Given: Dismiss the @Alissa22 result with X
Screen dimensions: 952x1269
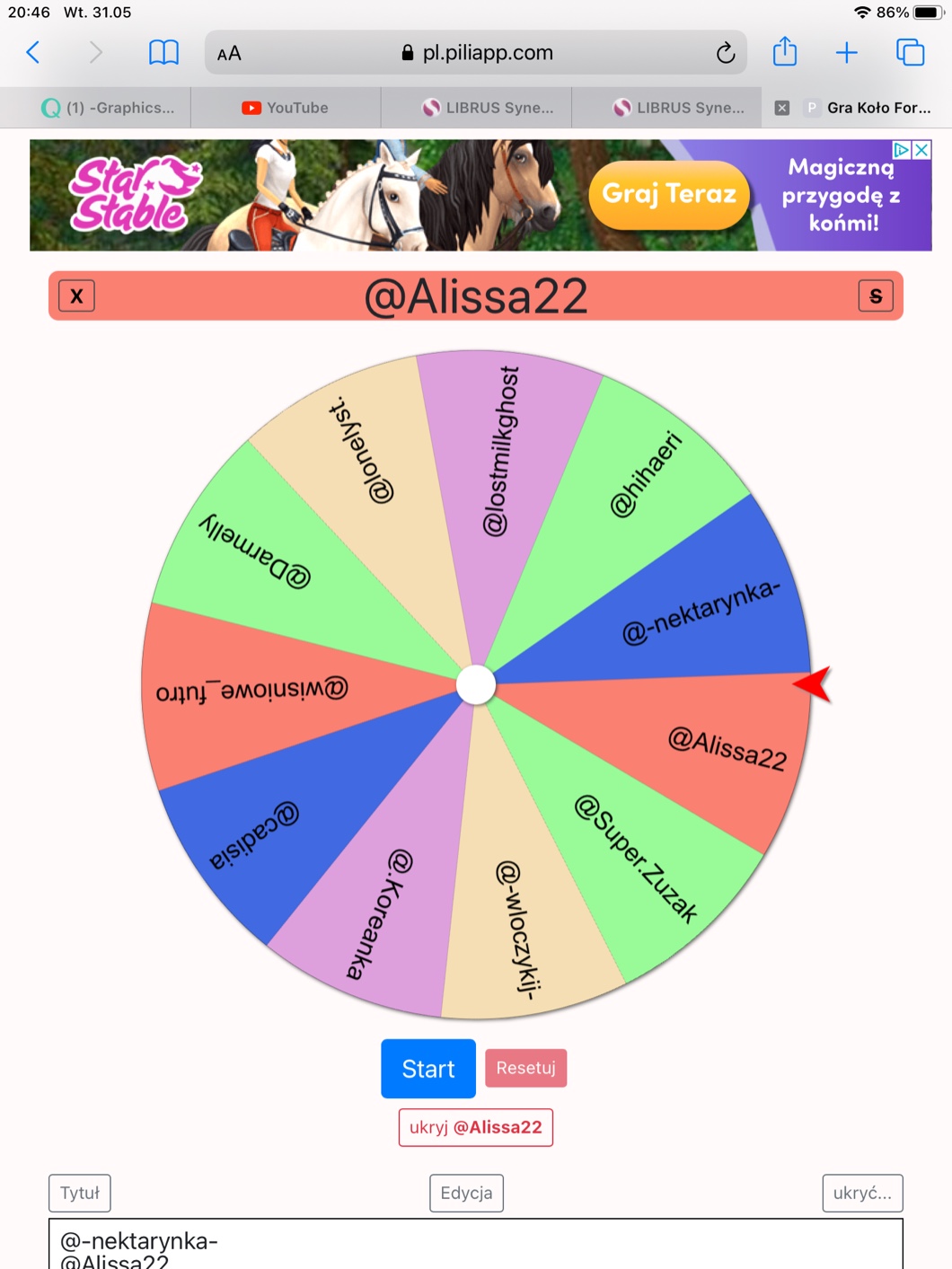Looking at the screenshot, I should tap(76, 295).
